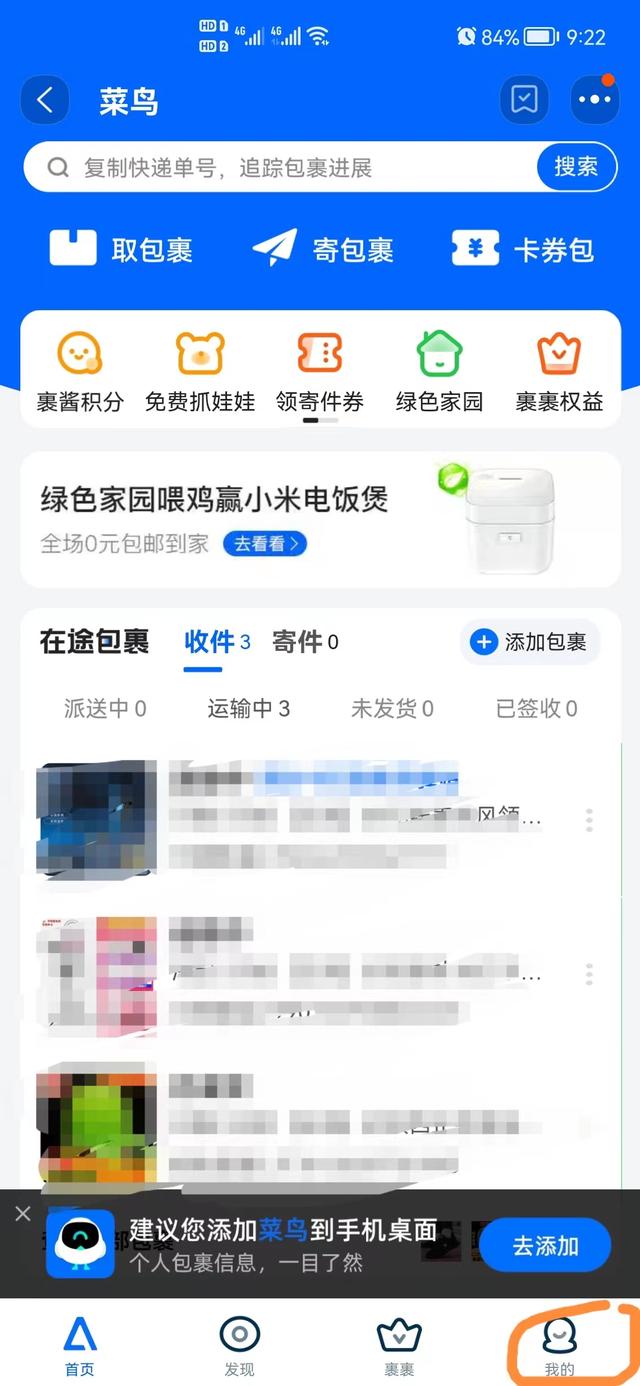The width and height of the screenshot is (640, 1386).
Task: Switch to the 我的 tab
Action: [x=560, y=1346]
